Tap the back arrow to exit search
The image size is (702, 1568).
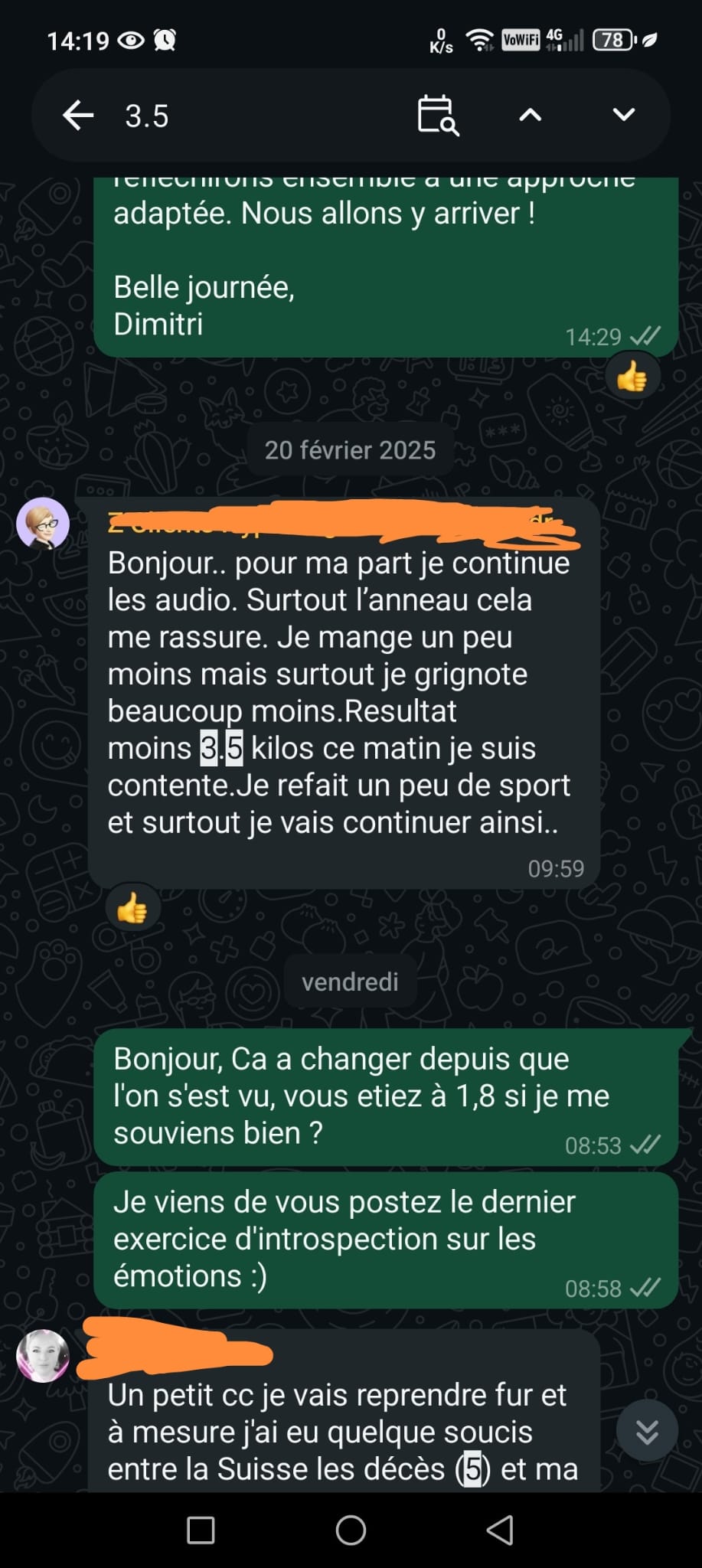click(78, 116)
